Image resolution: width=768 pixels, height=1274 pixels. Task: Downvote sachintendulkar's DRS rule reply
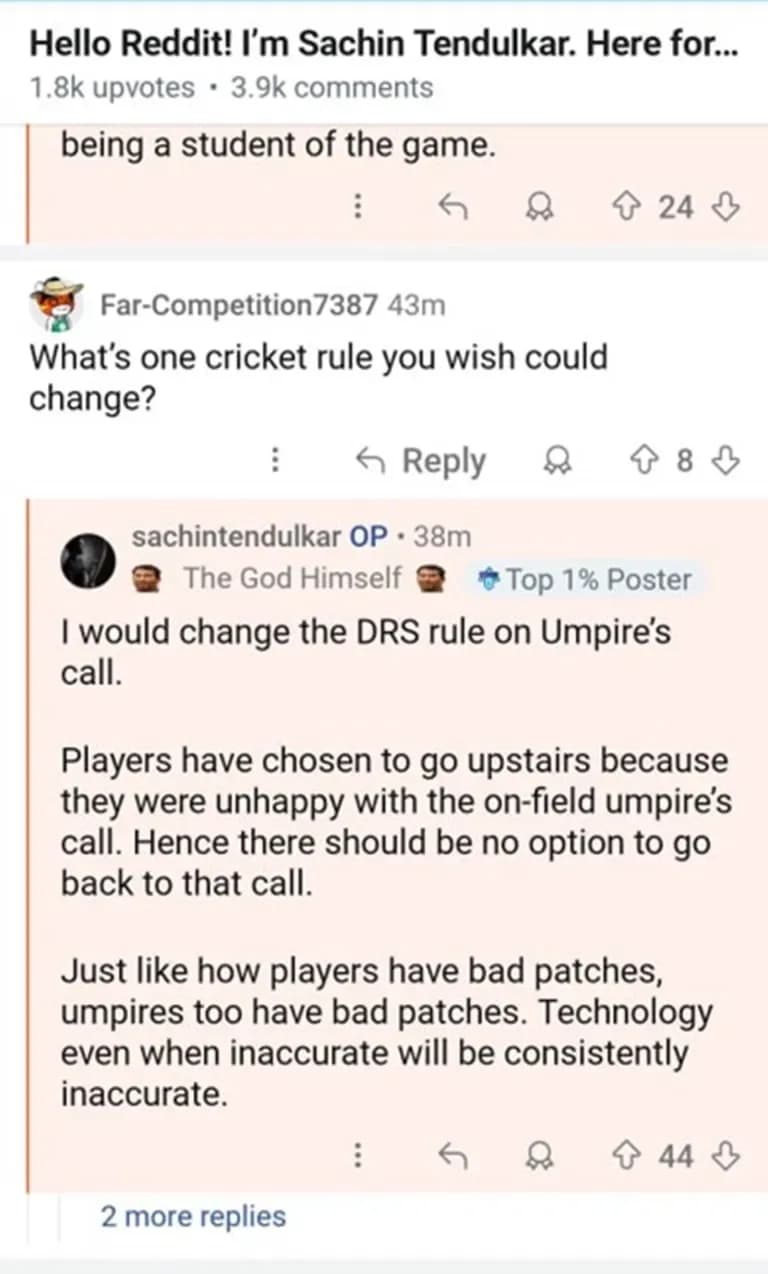point(727,1157)
